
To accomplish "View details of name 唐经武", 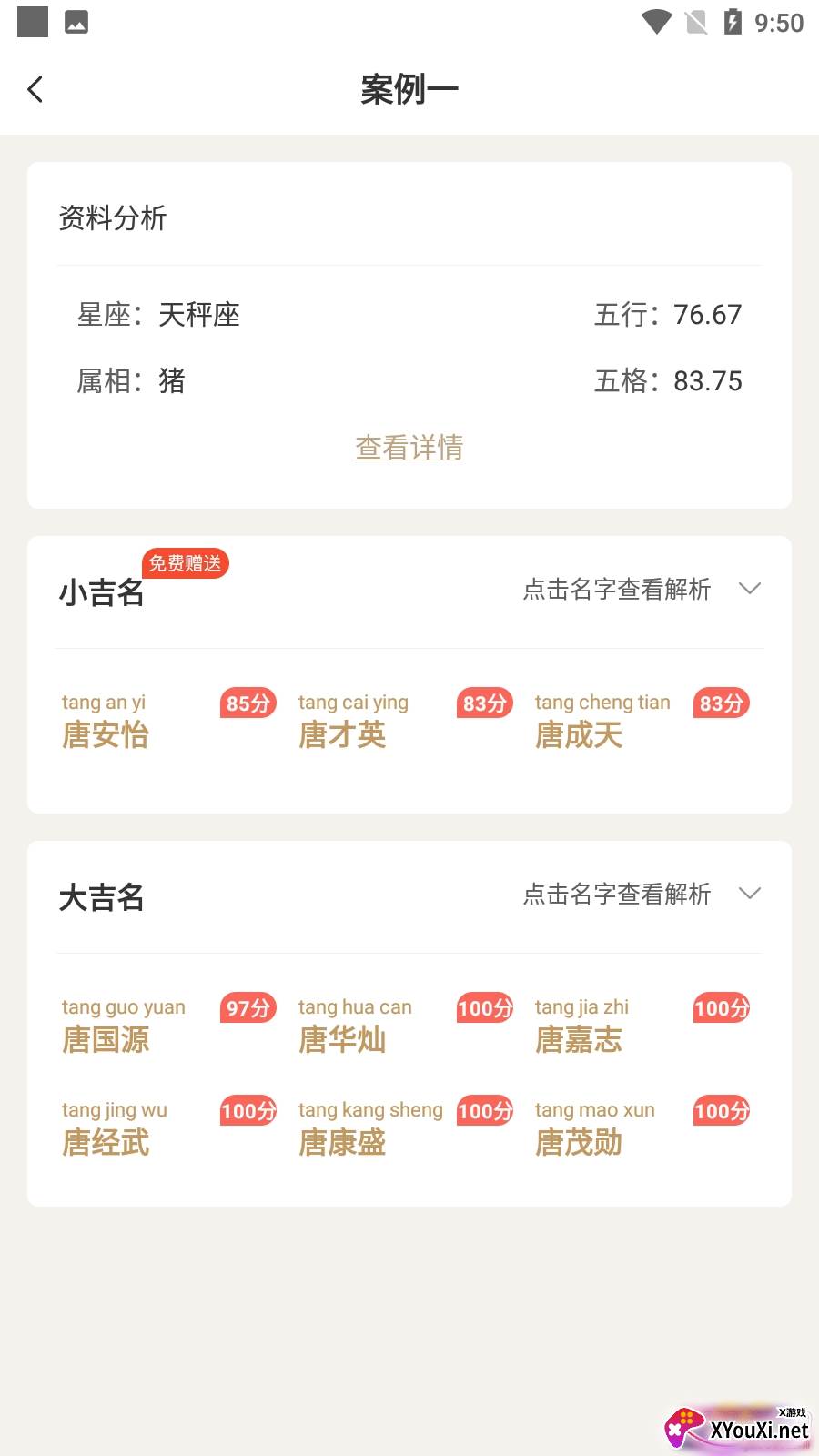I will click(106, 1142).
